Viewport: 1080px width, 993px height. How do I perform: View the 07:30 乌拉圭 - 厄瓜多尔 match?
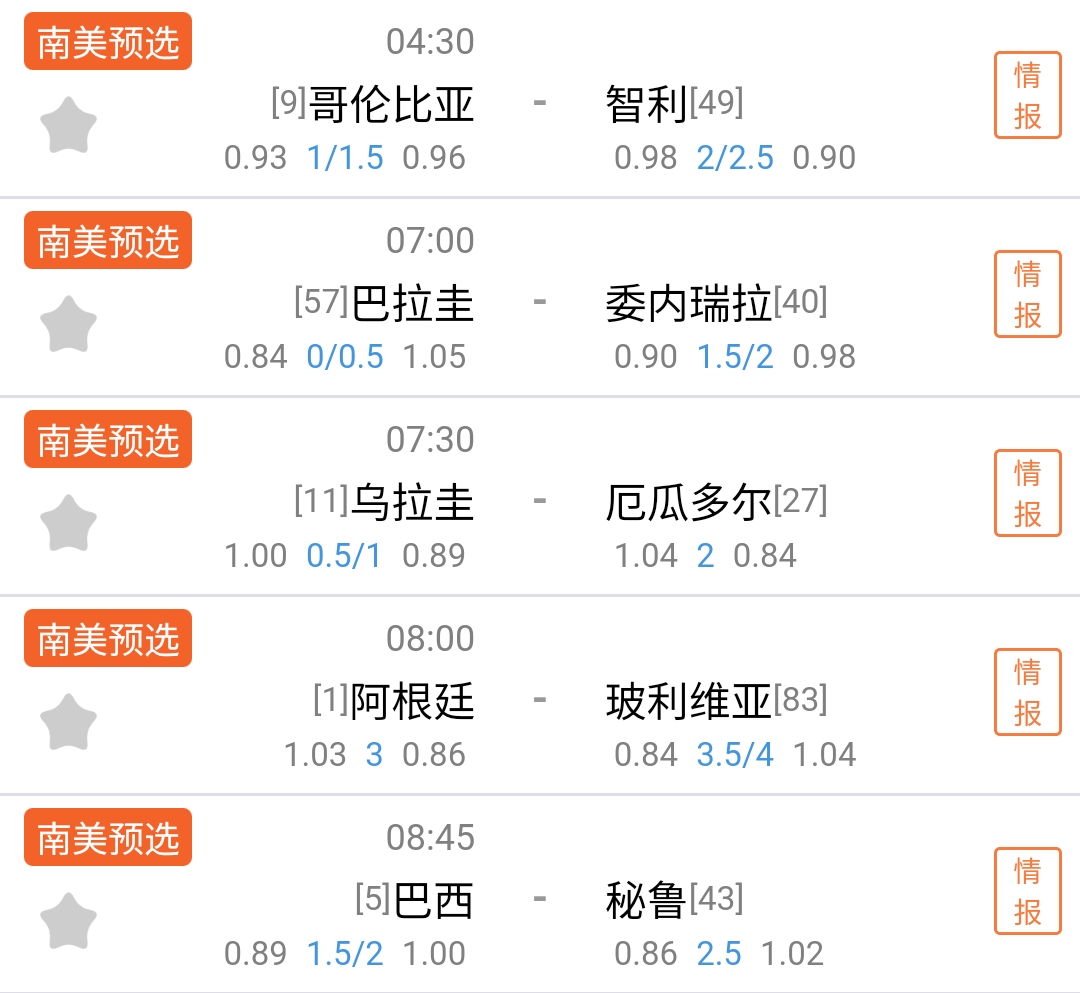(x=540, y=501)
